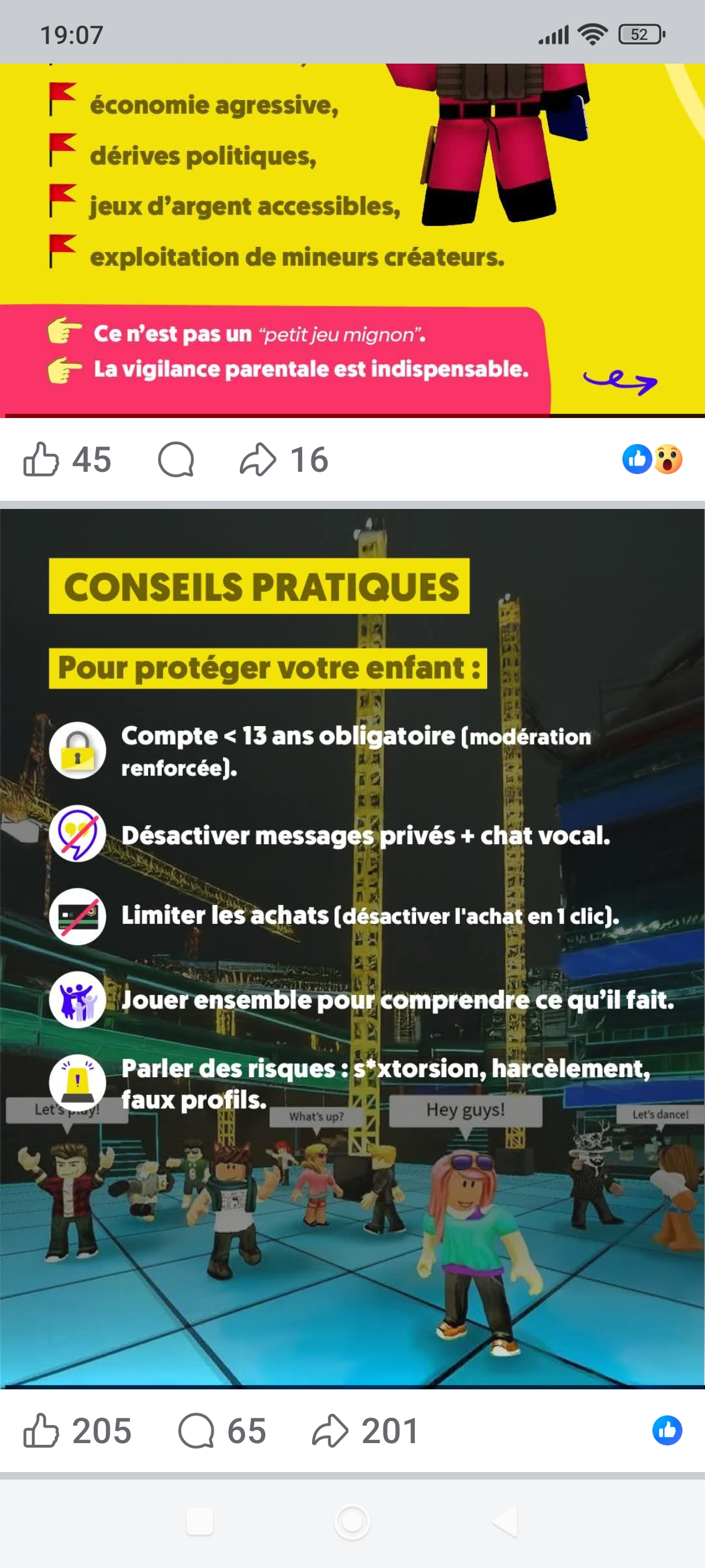Share the post with 201 shares
The width and height of the screenshot is (705, 1568).
coord(331,1430)
